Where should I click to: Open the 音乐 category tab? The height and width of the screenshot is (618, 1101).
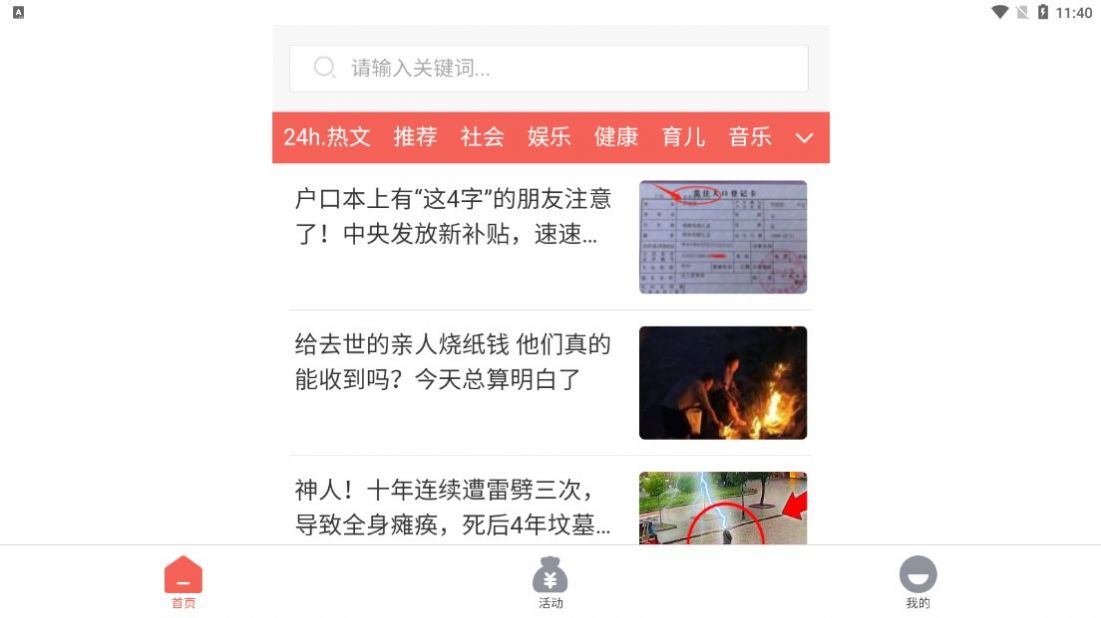750,137
